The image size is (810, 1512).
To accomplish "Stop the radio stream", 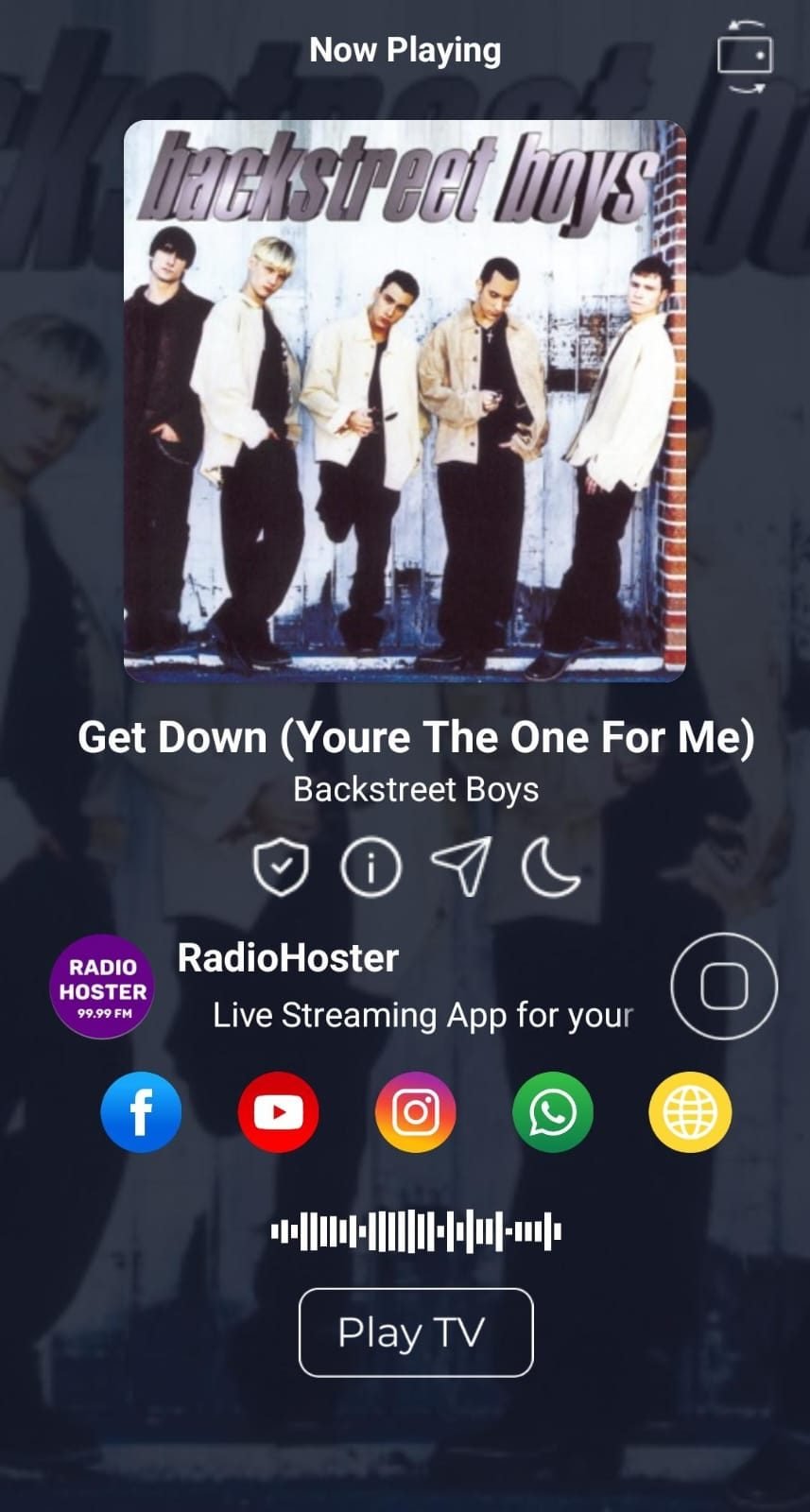I will (724, 987).
